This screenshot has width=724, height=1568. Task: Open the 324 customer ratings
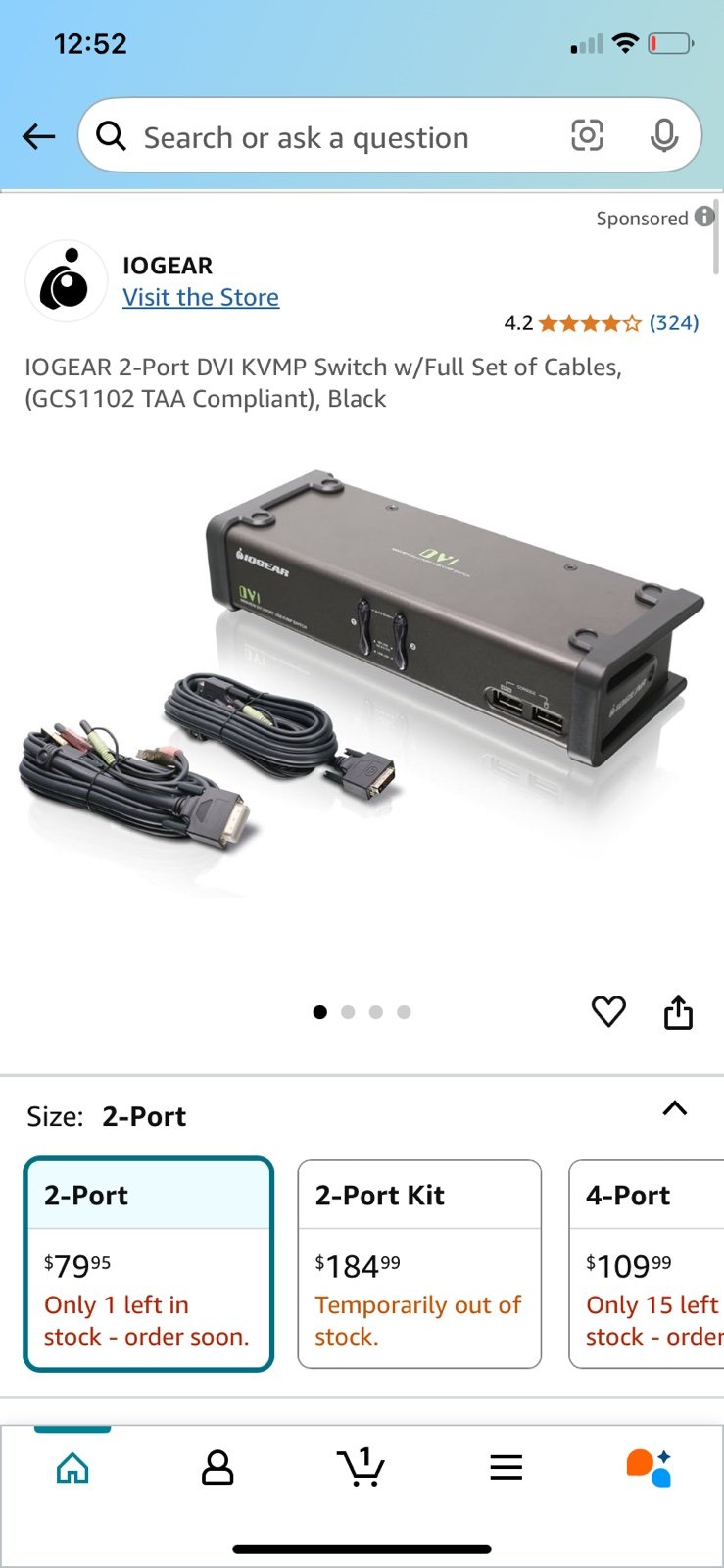(674, 322)
